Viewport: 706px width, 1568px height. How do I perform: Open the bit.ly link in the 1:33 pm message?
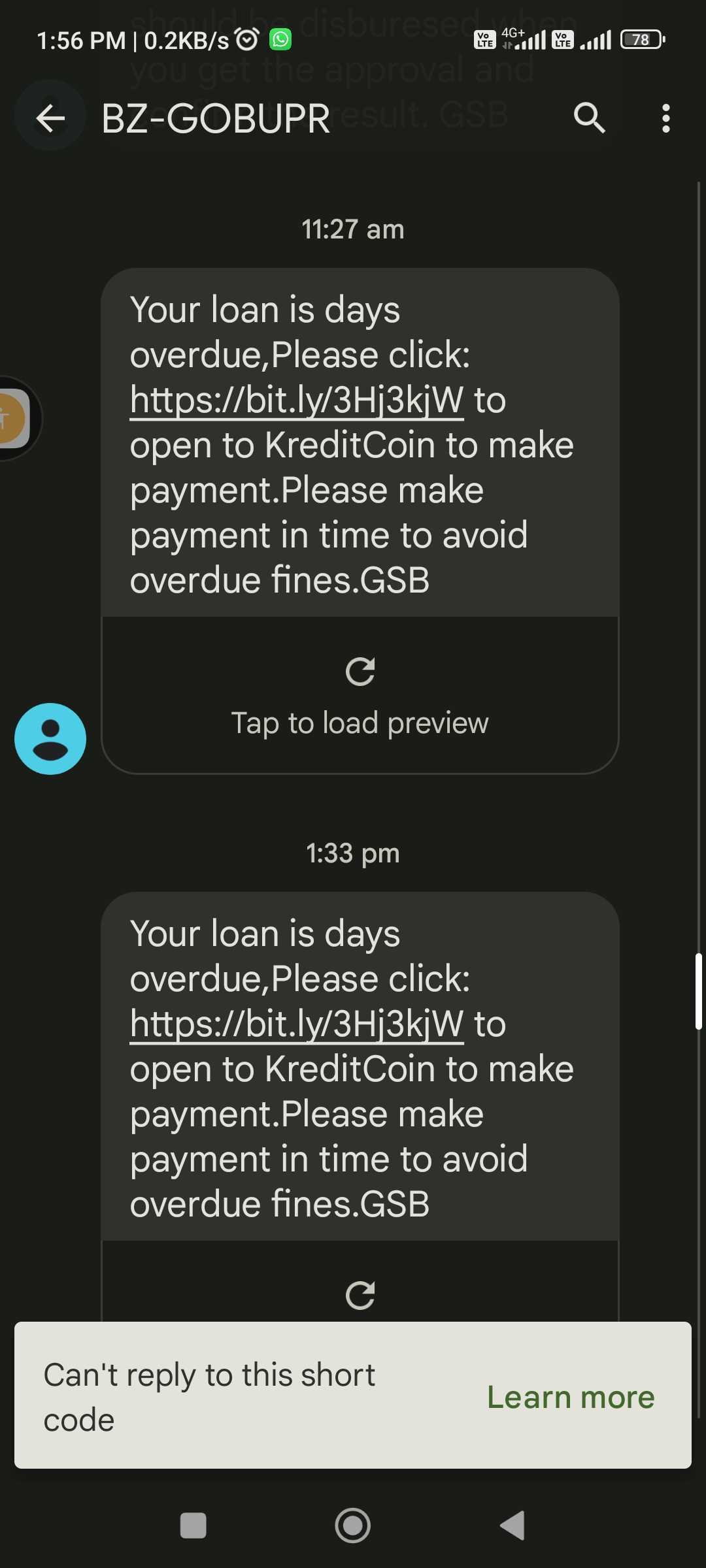click(x=297, y=1024)
